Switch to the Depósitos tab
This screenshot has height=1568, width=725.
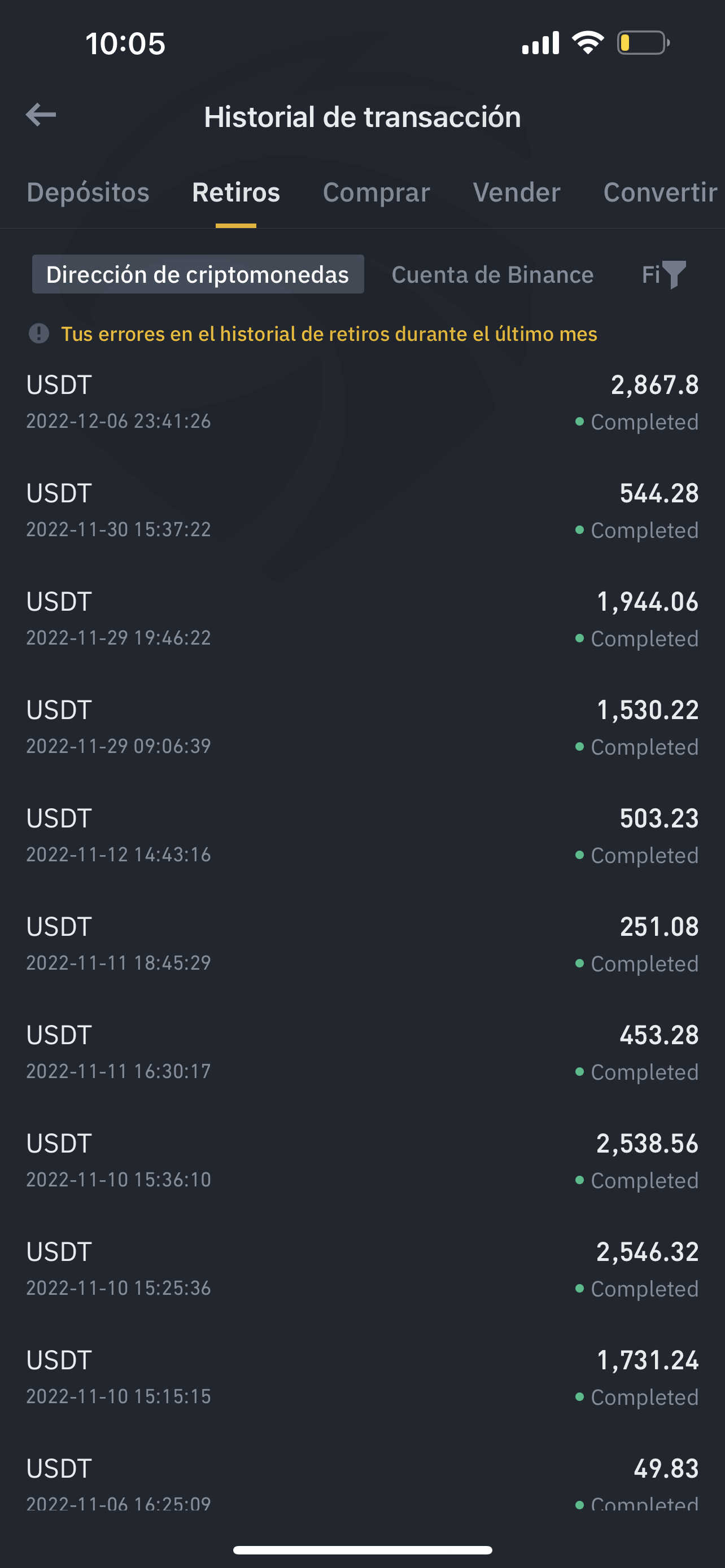pyautogui.click(x=88, y=192)
